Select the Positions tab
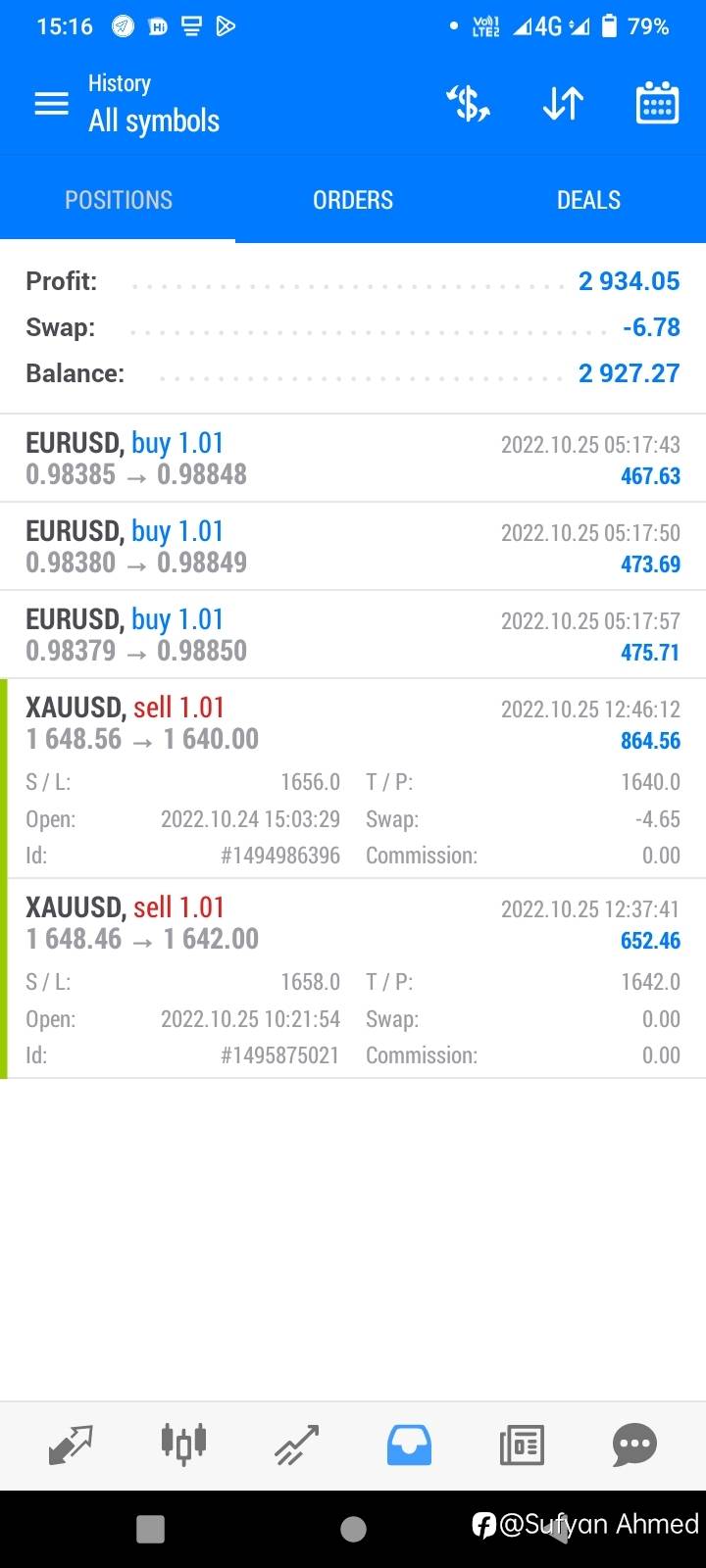The width and height of the screenshot is (706, 1568). [118, 200]
